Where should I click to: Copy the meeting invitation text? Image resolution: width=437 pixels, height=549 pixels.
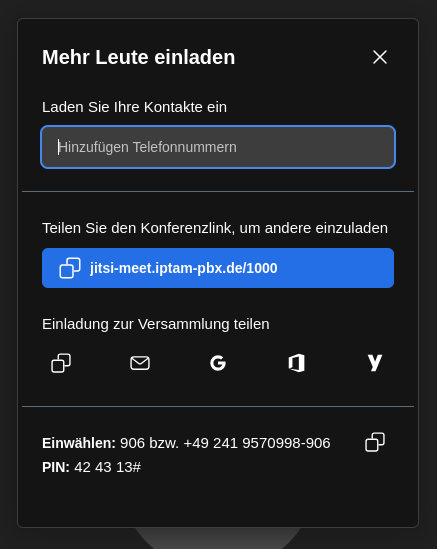pyautogui.click(x=61, y=363)
